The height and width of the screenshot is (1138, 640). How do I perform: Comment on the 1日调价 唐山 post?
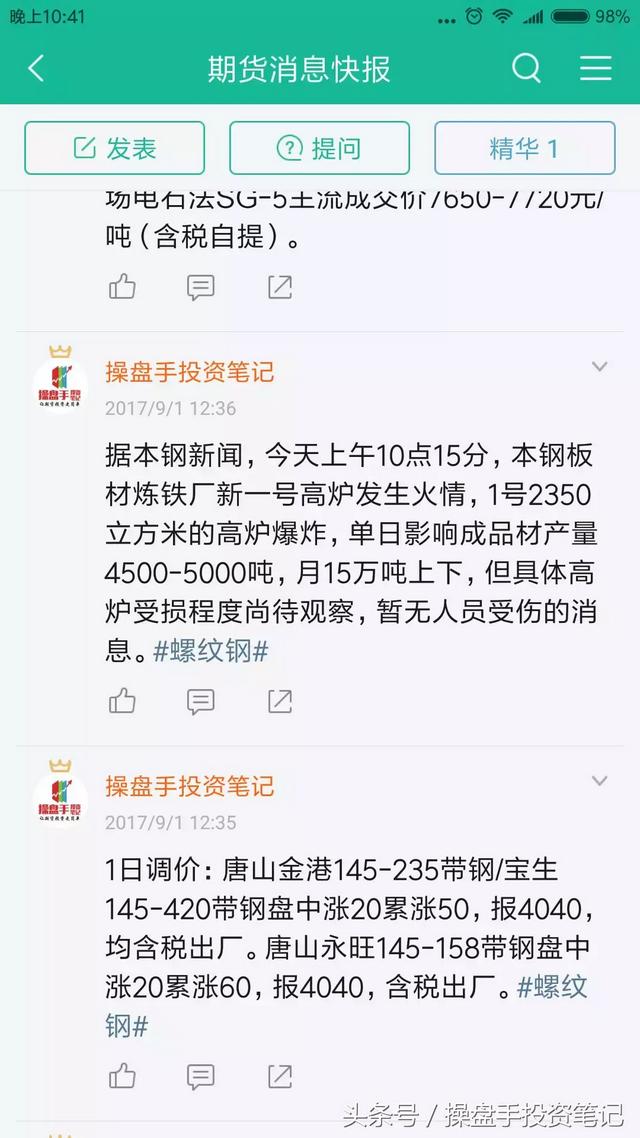point(200,1076)
